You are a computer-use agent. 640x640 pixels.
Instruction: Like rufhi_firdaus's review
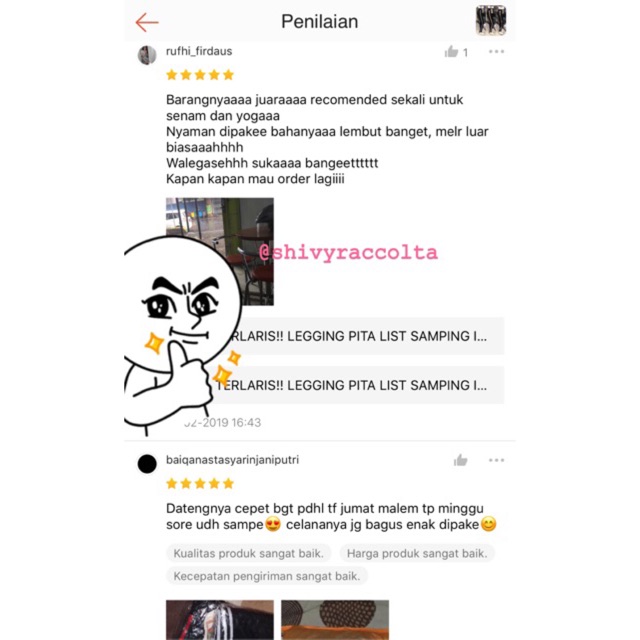pyautogui.click(x=451, y=52)
